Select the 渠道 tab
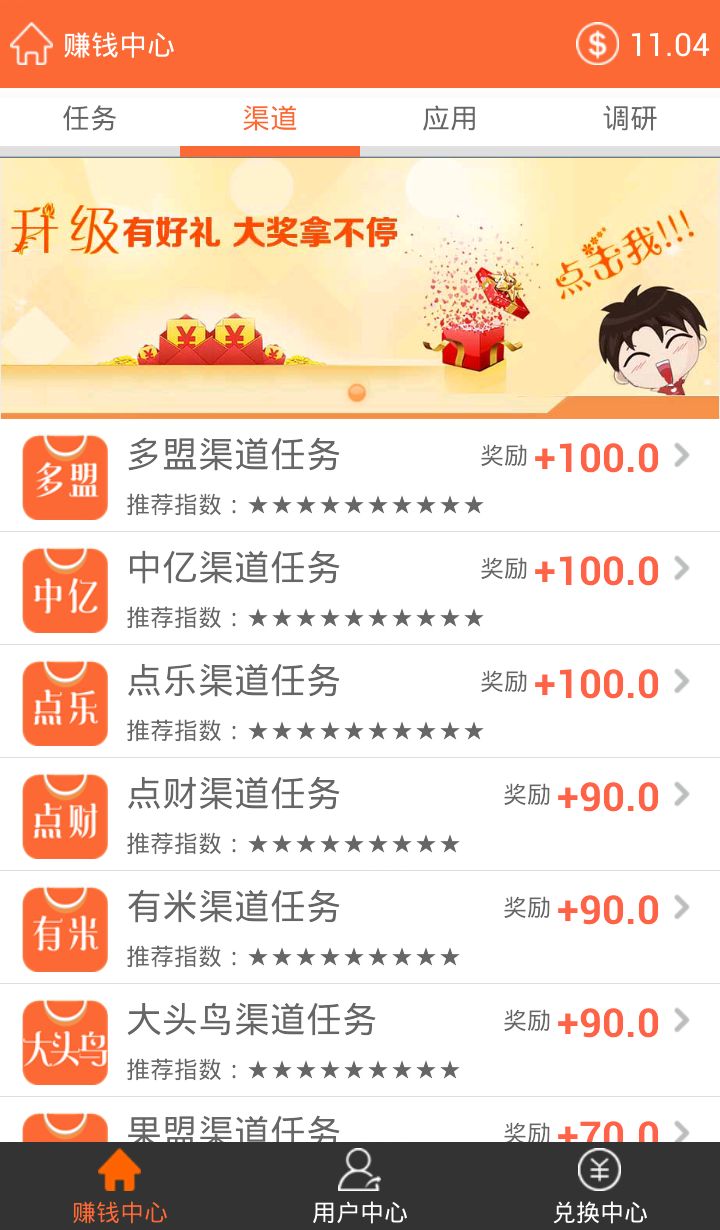The height and width of the screenshot is (1230, 720). pos(270,118)
